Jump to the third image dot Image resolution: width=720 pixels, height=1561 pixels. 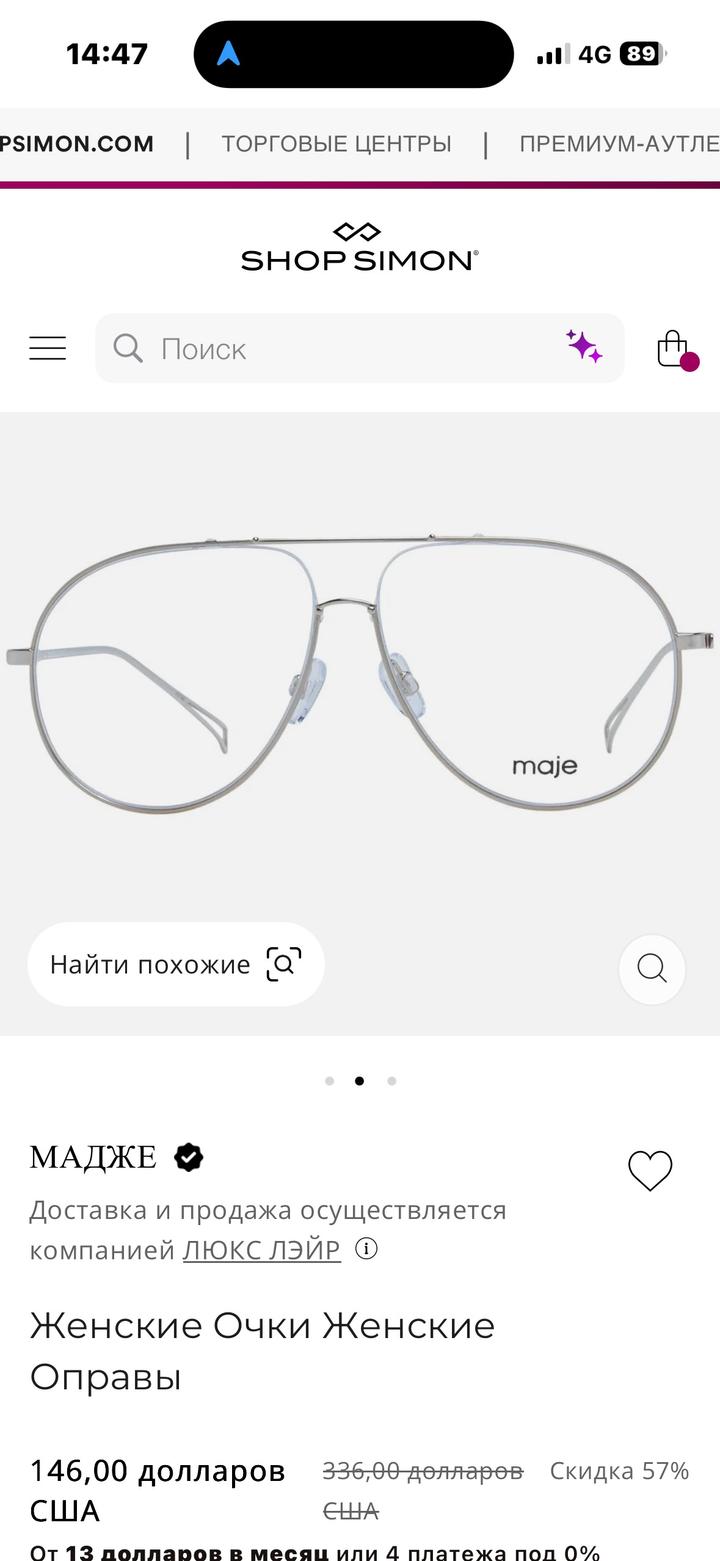coord(392,1081)
